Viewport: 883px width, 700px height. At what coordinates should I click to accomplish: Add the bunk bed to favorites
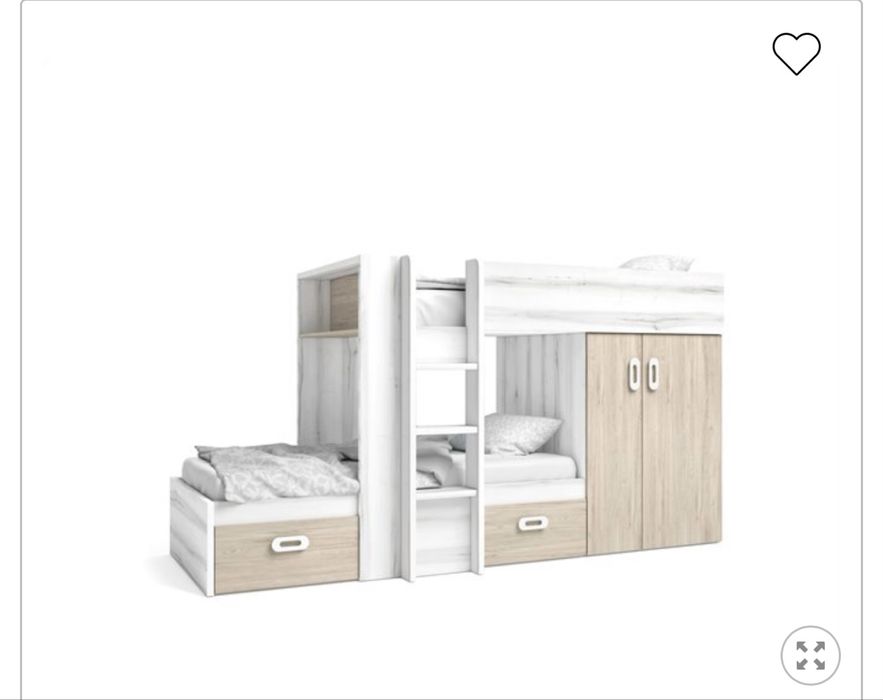(796, 54)
